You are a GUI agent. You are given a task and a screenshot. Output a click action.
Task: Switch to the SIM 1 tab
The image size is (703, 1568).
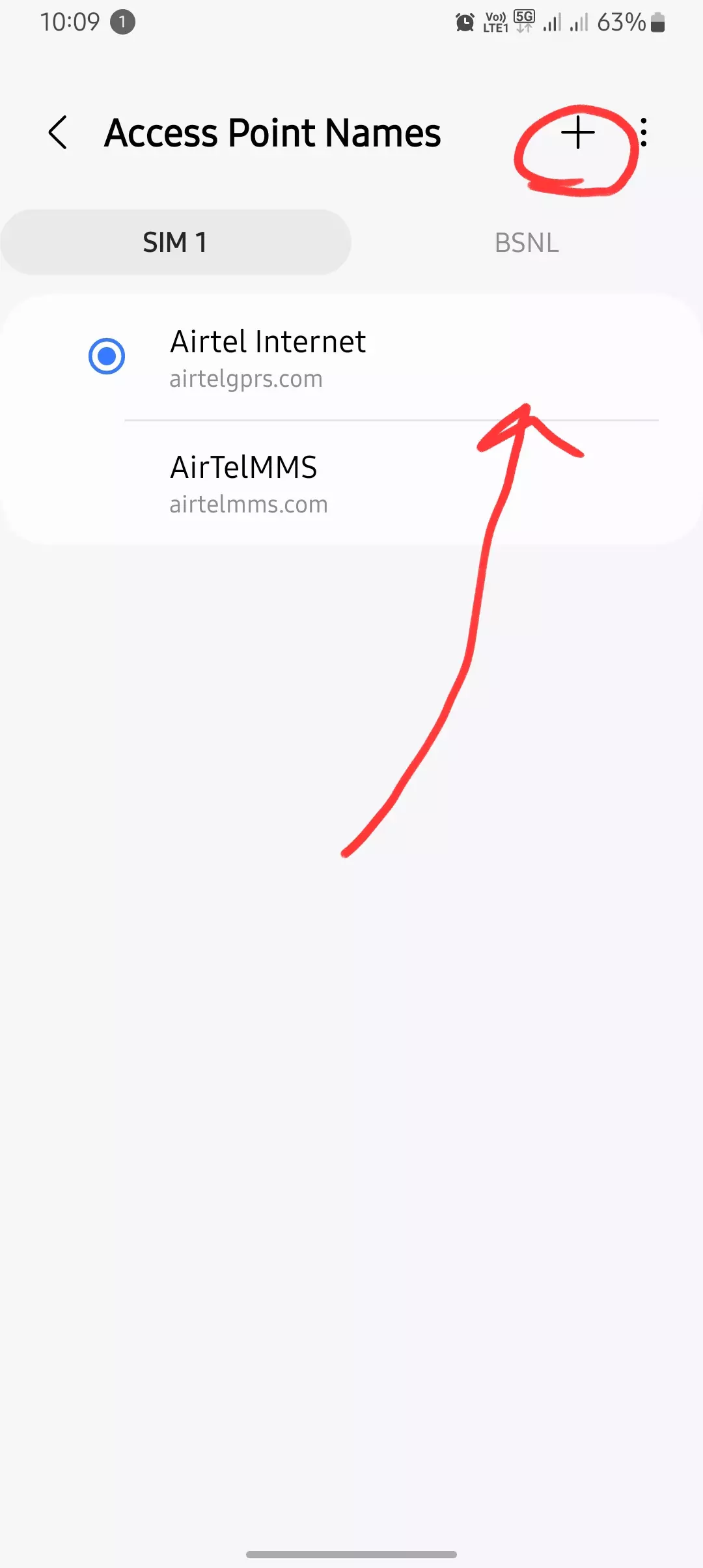(x=175, y=242)
